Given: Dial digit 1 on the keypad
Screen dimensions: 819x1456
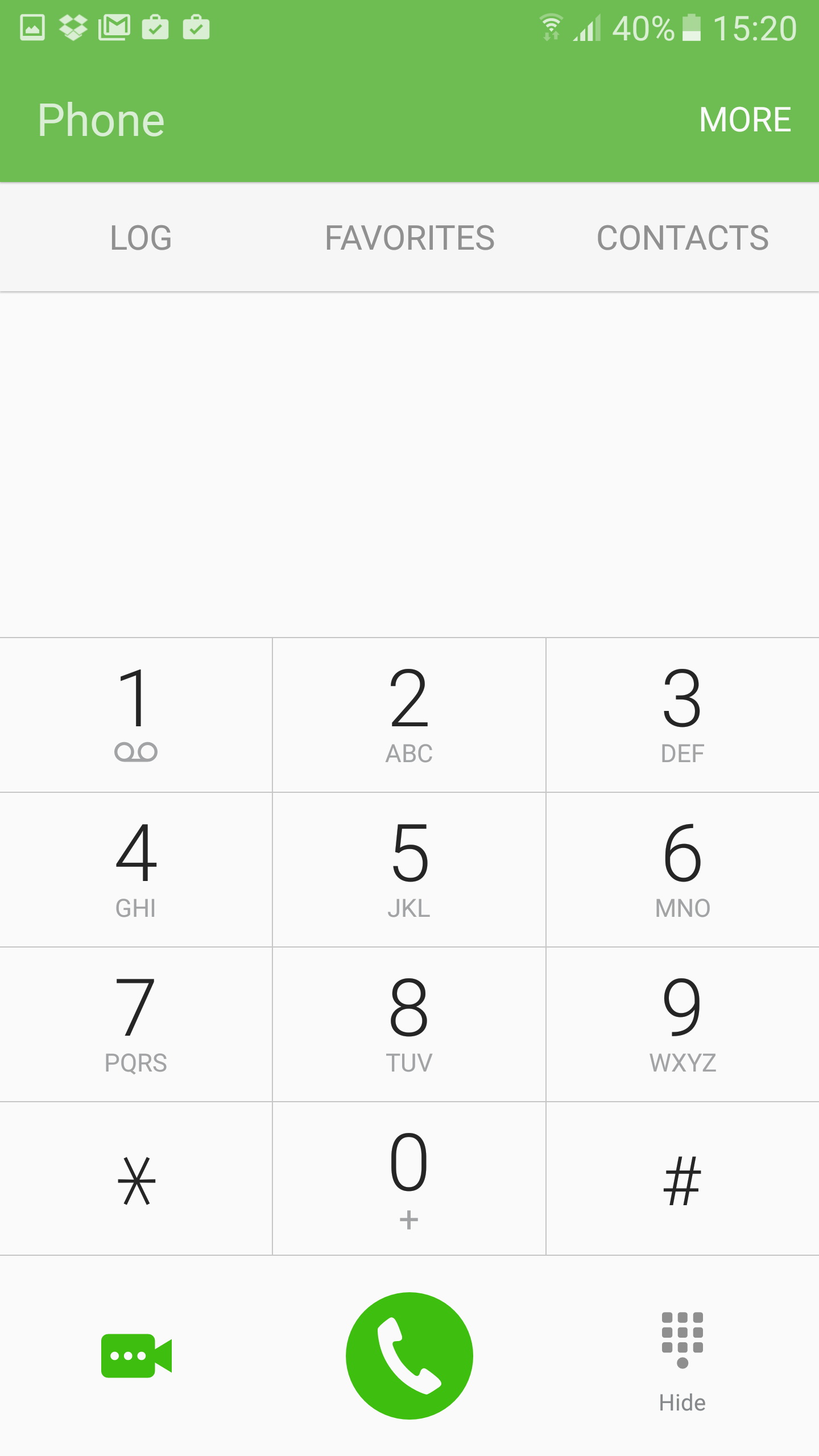Looking at the screenshot, I should 136,714.
